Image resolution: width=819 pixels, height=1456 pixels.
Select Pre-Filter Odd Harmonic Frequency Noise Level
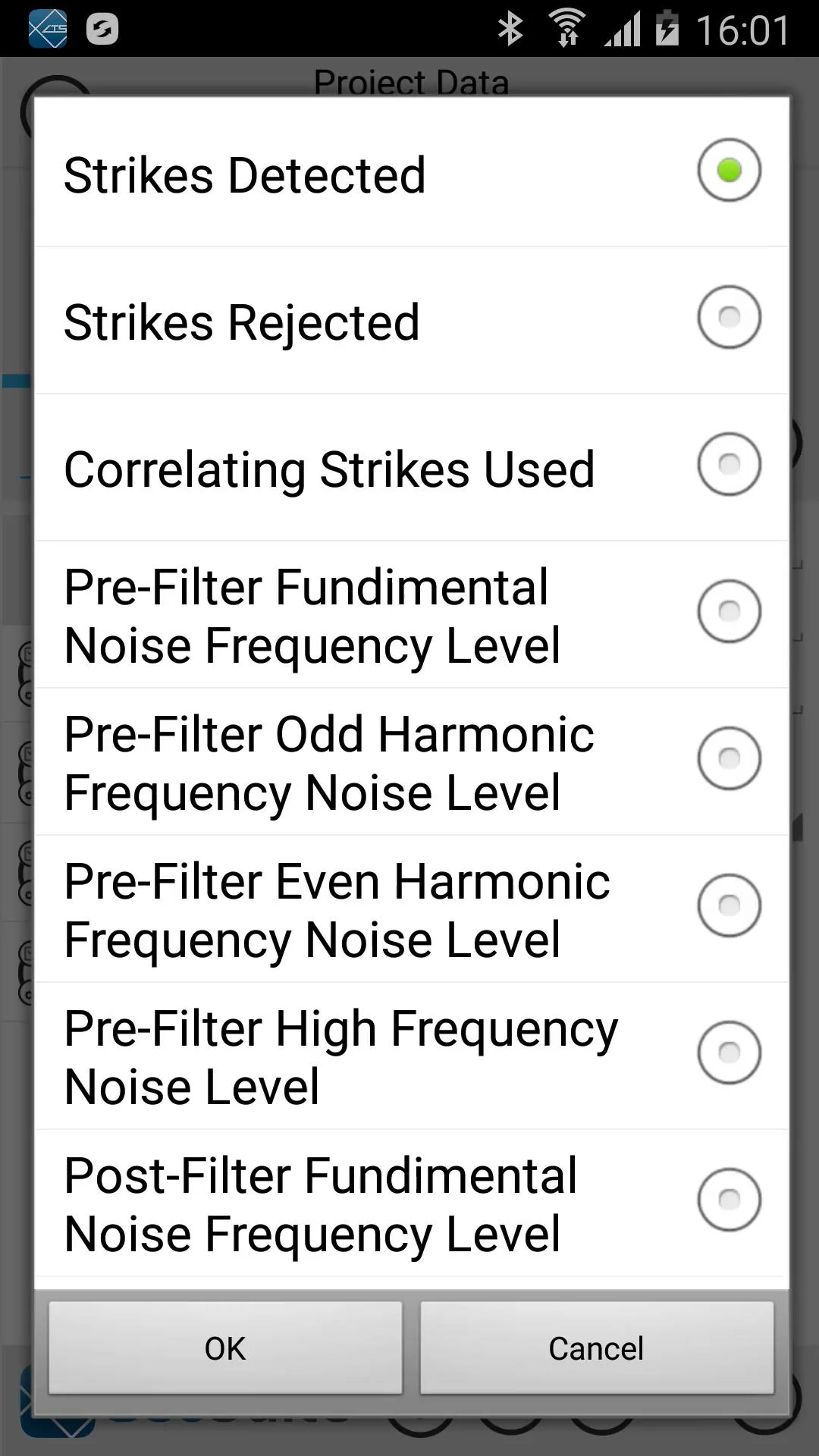pyautogui.click(x=412, y=761)
